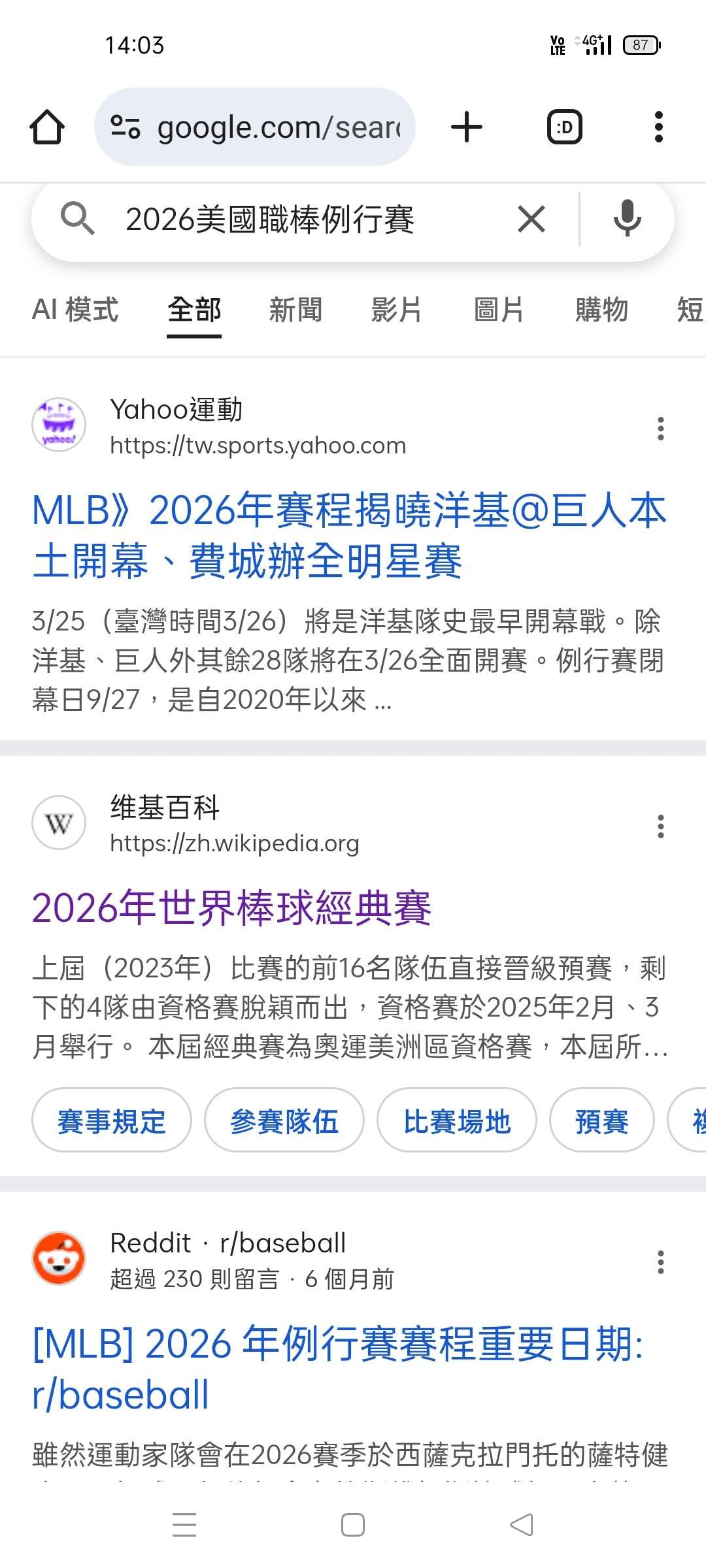Open more options for Yahoo運動 result
This screenshot has height=1568, width=706.
click(661, 429)
